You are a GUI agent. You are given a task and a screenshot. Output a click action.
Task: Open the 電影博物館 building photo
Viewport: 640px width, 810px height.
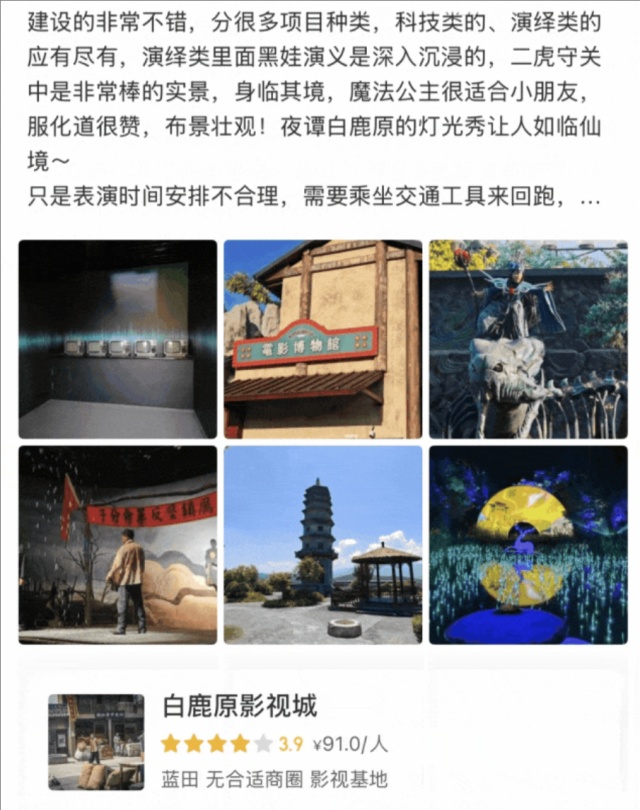point(322,338)
